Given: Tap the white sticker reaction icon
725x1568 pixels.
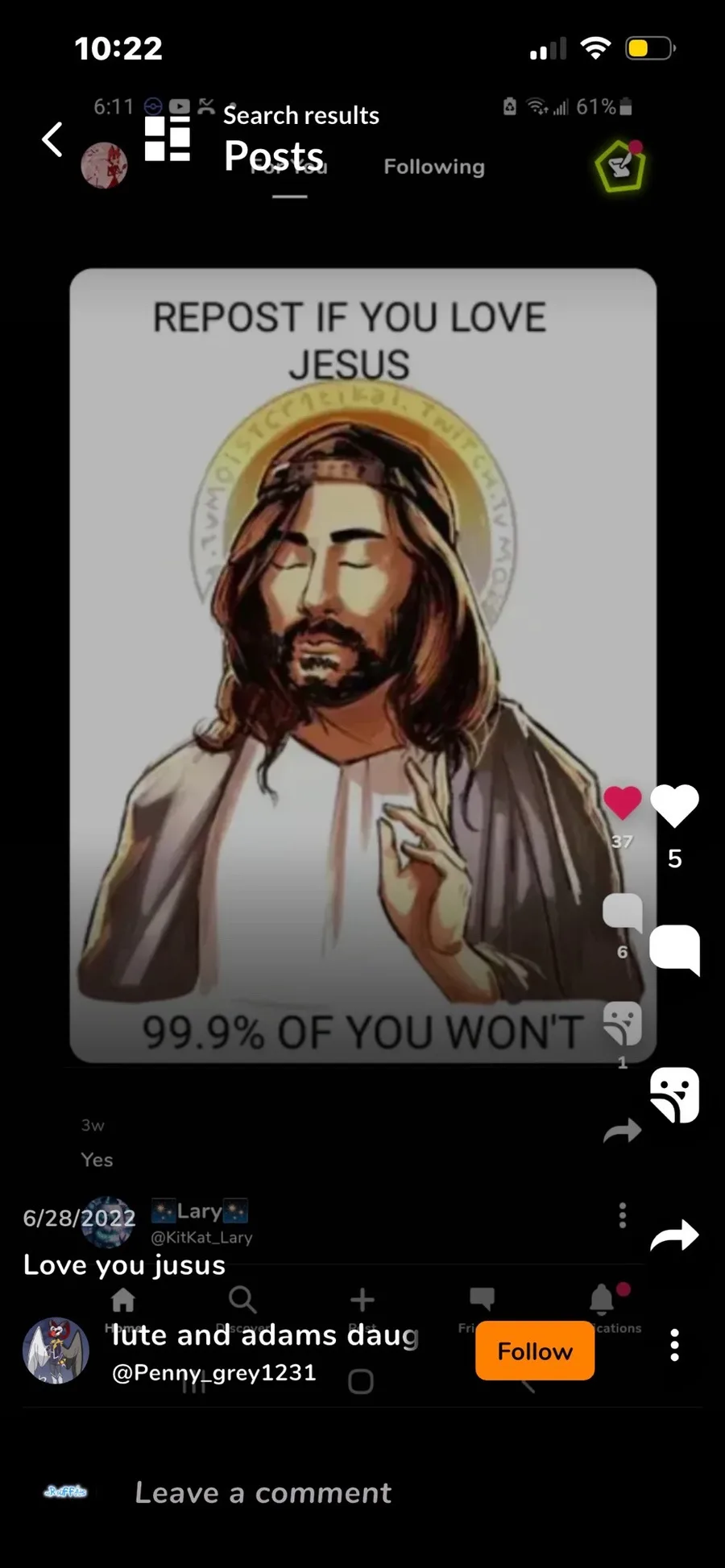Looking at the screenshot, I should pos(674,1095).
